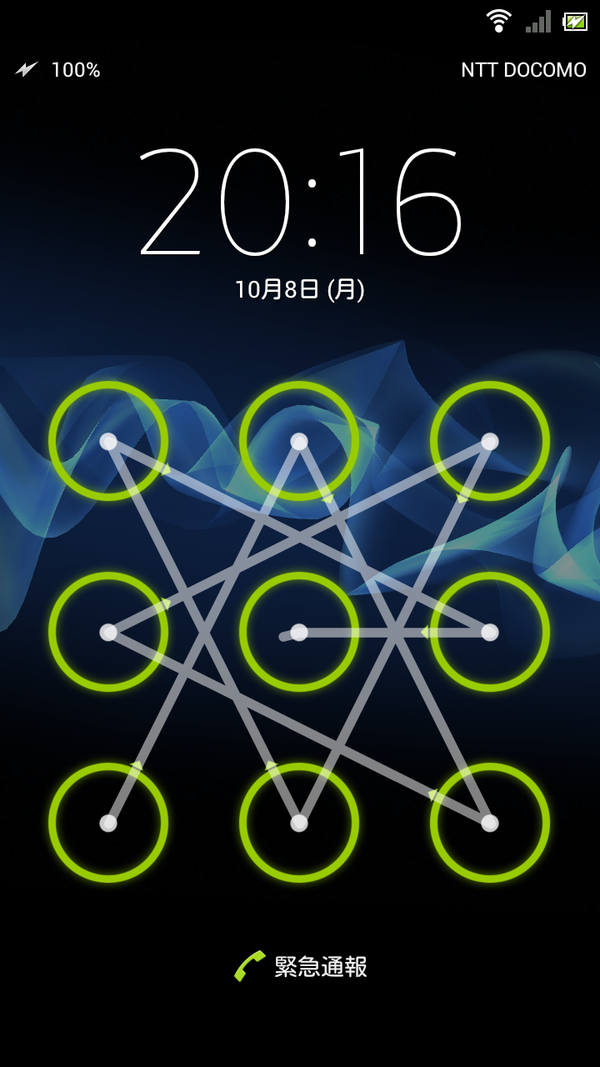Tap the bottom-right pattern dot
Screen dimensions: 600x1067
tap(490, 823)
